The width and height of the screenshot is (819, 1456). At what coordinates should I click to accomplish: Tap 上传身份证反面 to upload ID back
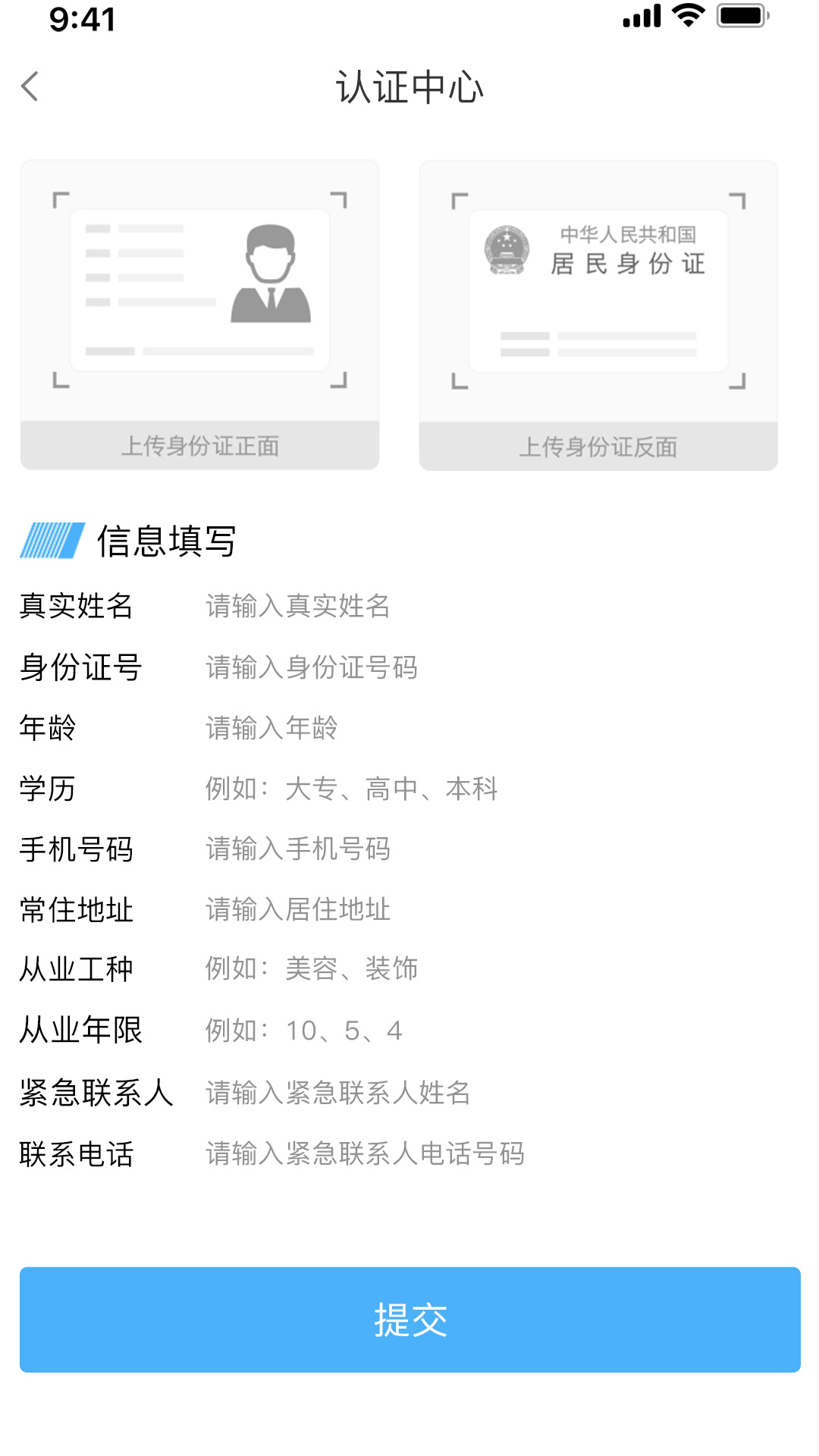tap(600, 447)
